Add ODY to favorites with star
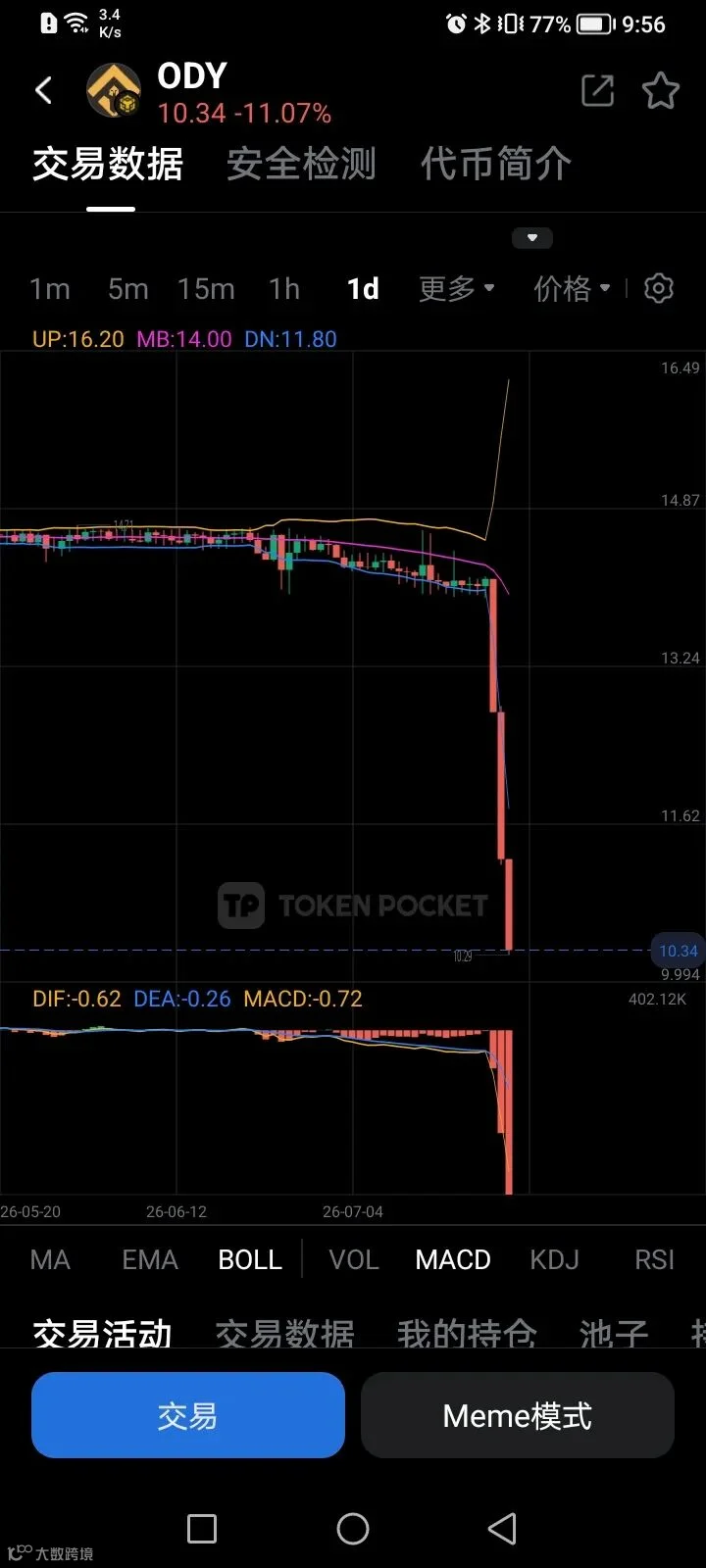 click(x=660, y=90)
